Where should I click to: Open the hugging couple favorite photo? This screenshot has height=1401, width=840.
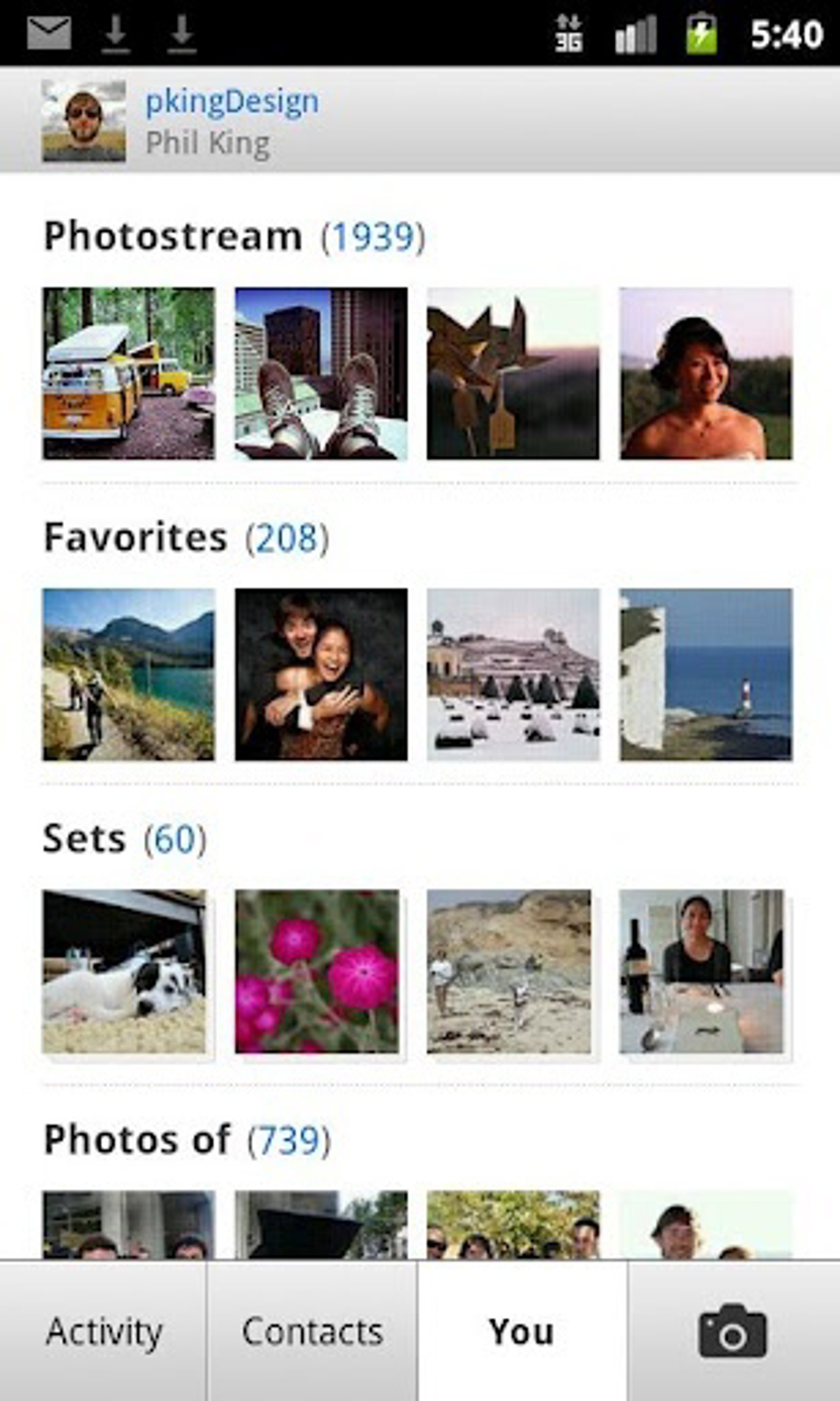(321, 674)
